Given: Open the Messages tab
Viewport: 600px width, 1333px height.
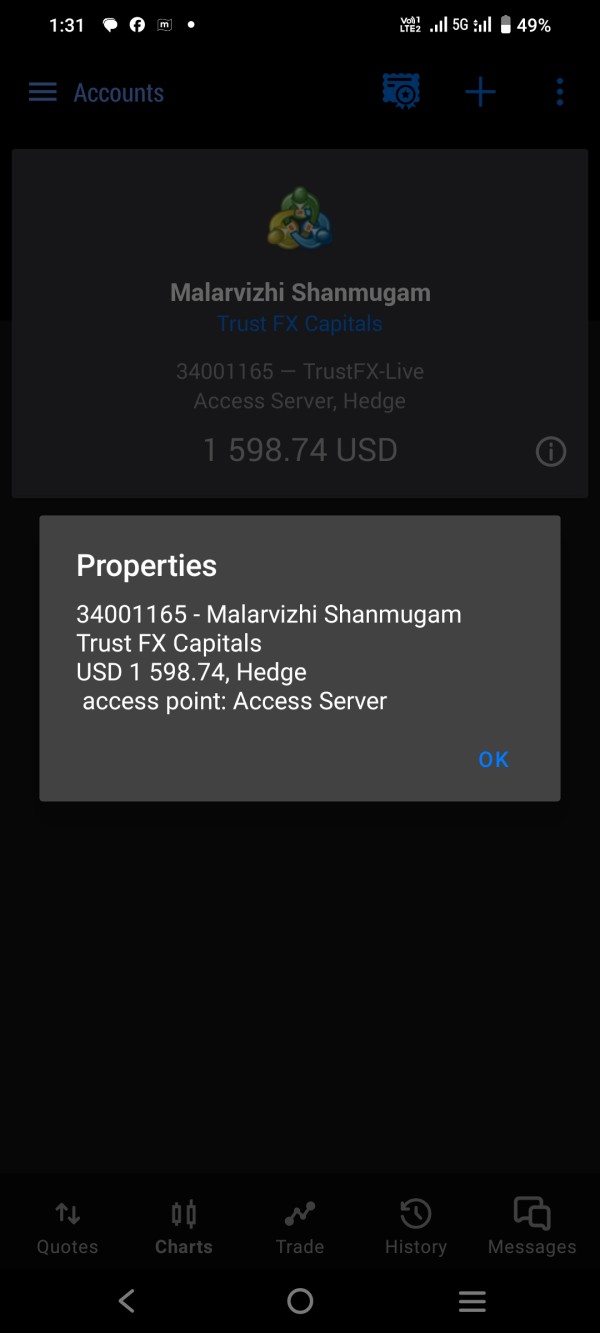Looking at the screenshot, I should pyautogui.click(x=532, y=1228).
